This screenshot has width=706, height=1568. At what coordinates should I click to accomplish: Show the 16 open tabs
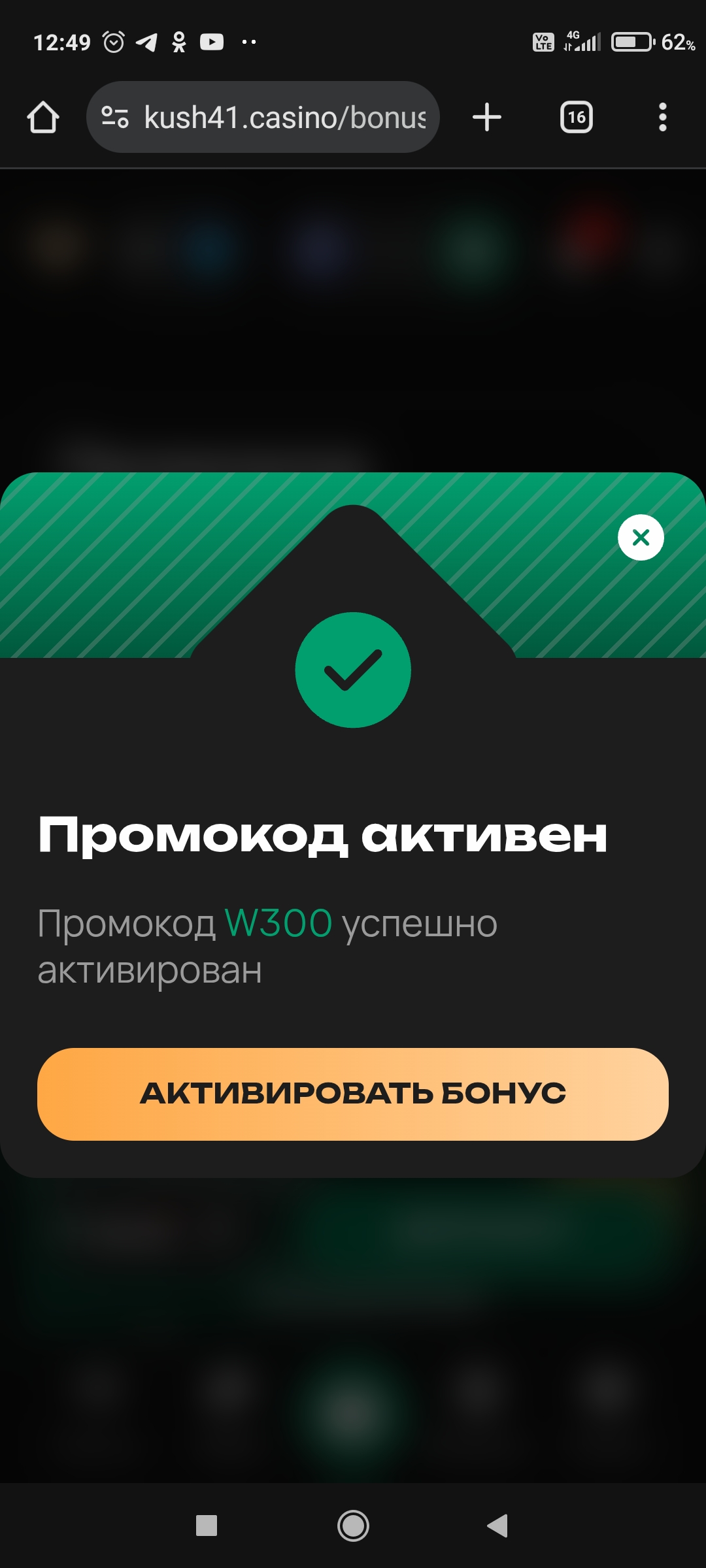pyautogui.click(x=577, y=118)
